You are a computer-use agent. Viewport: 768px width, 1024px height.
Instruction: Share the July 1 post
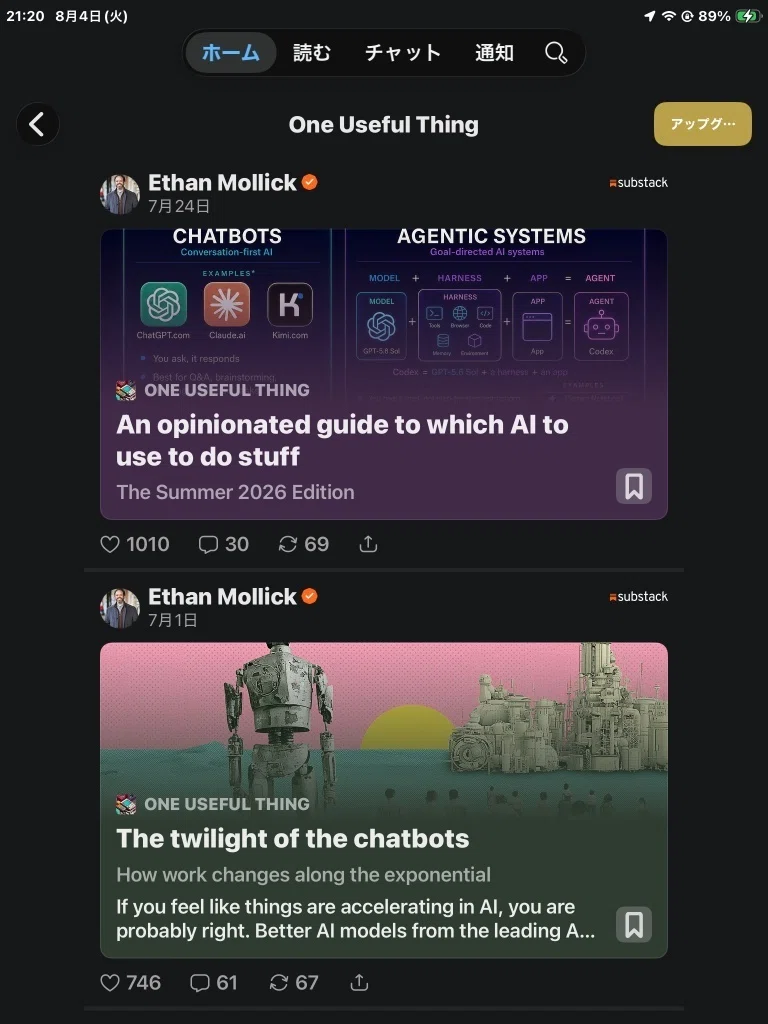[359, 982]
